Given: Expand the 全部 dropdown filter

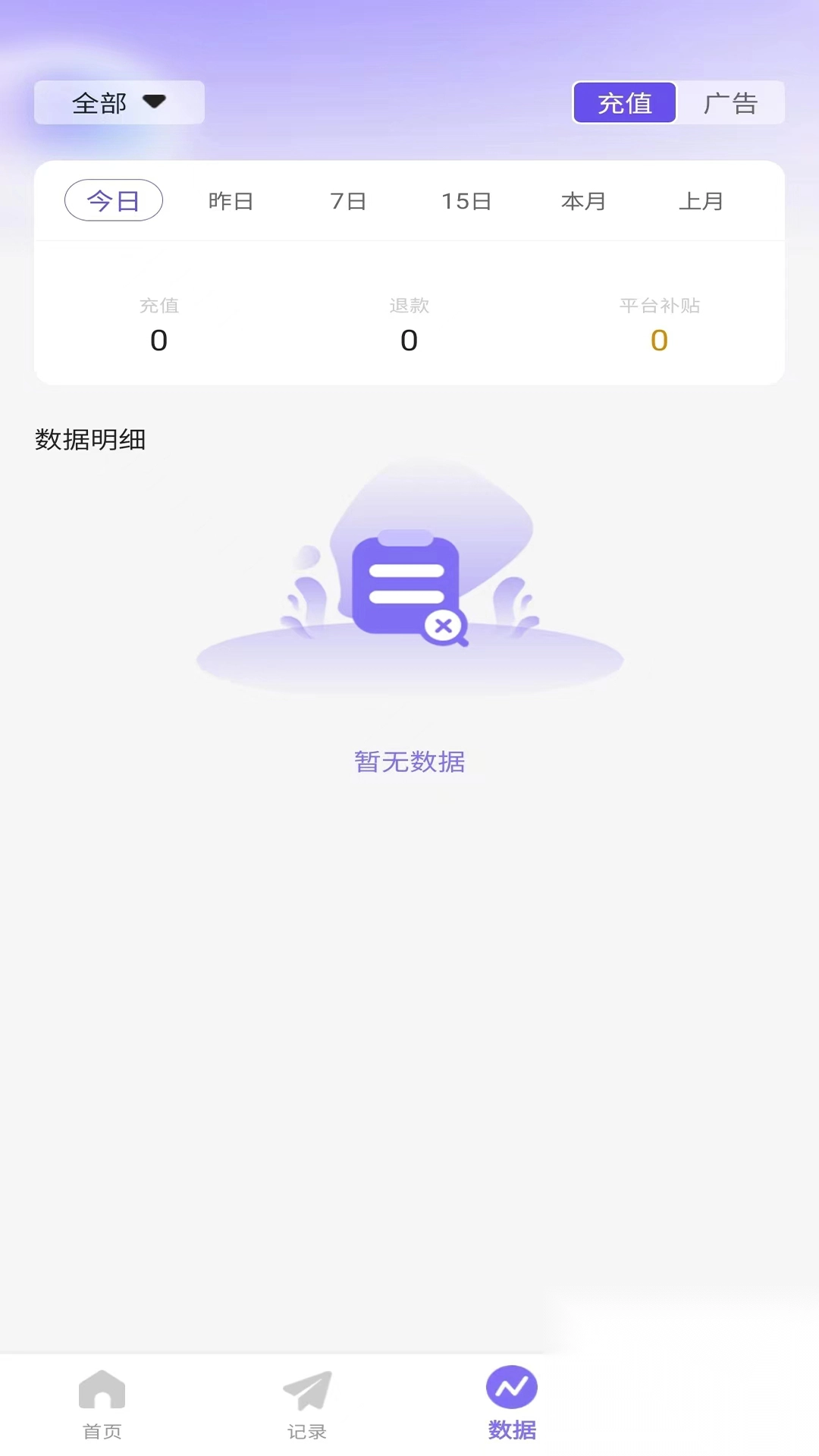Looking at the screenshot, I should coord(119,102).
